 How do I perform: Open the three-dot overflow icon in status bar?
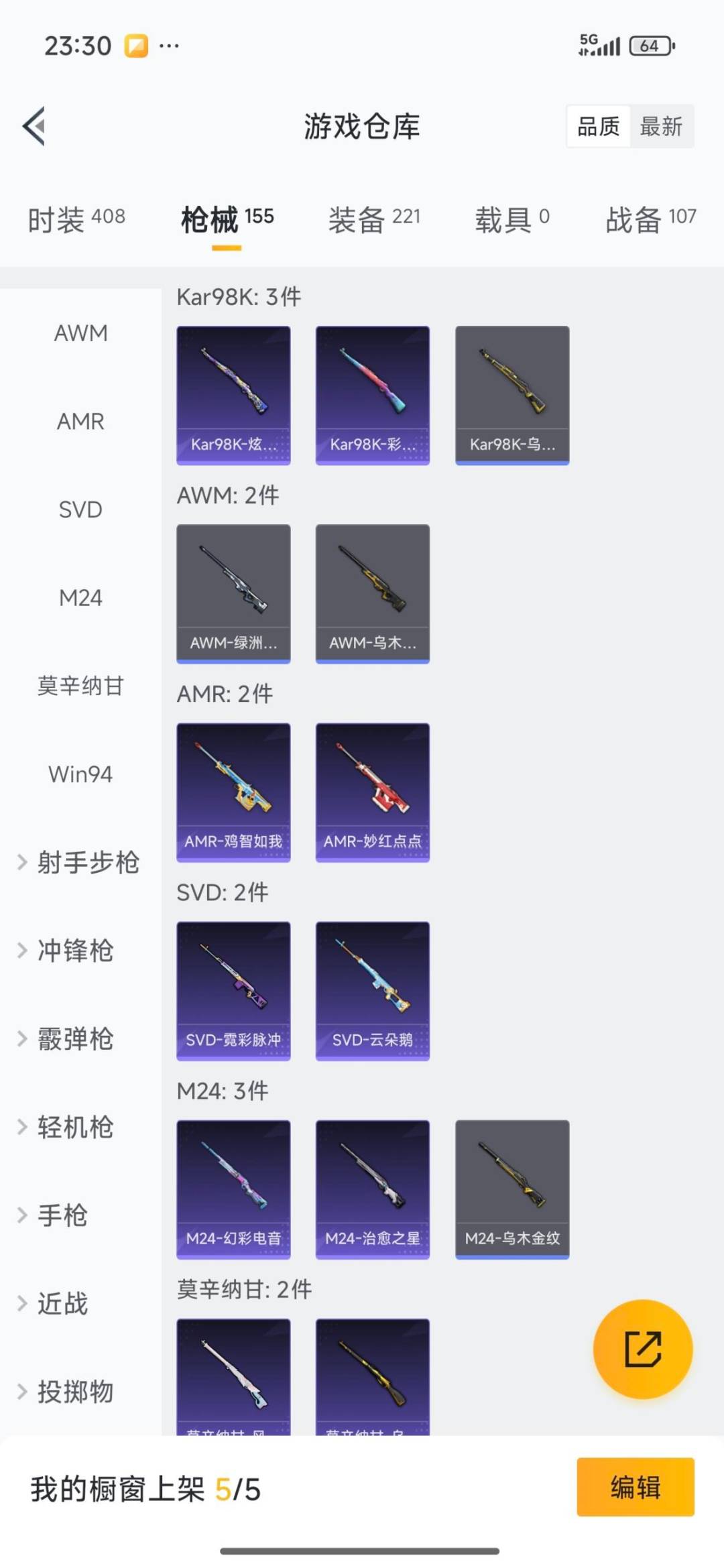coord(170,45)
